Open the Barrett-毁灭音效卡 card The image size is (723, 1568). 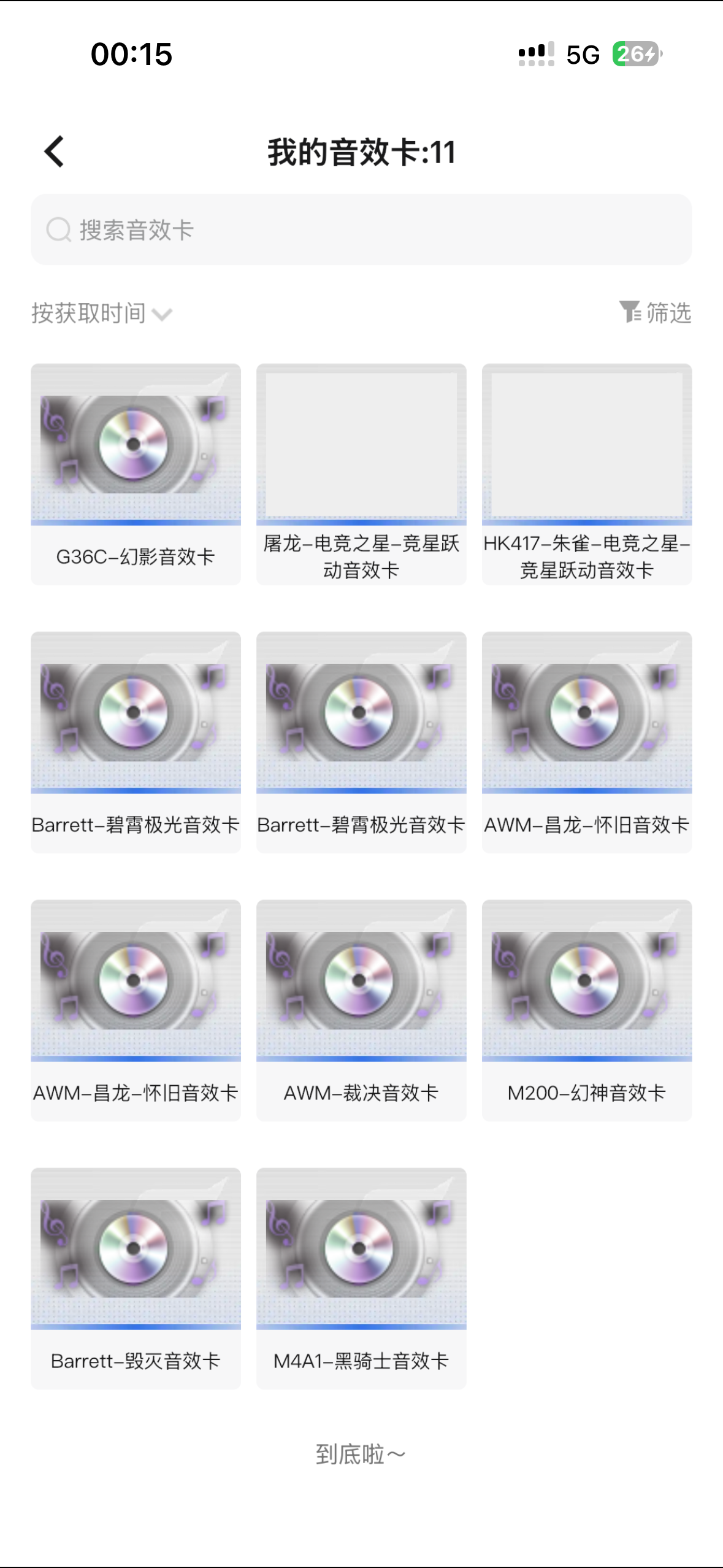coord(136,1277)
